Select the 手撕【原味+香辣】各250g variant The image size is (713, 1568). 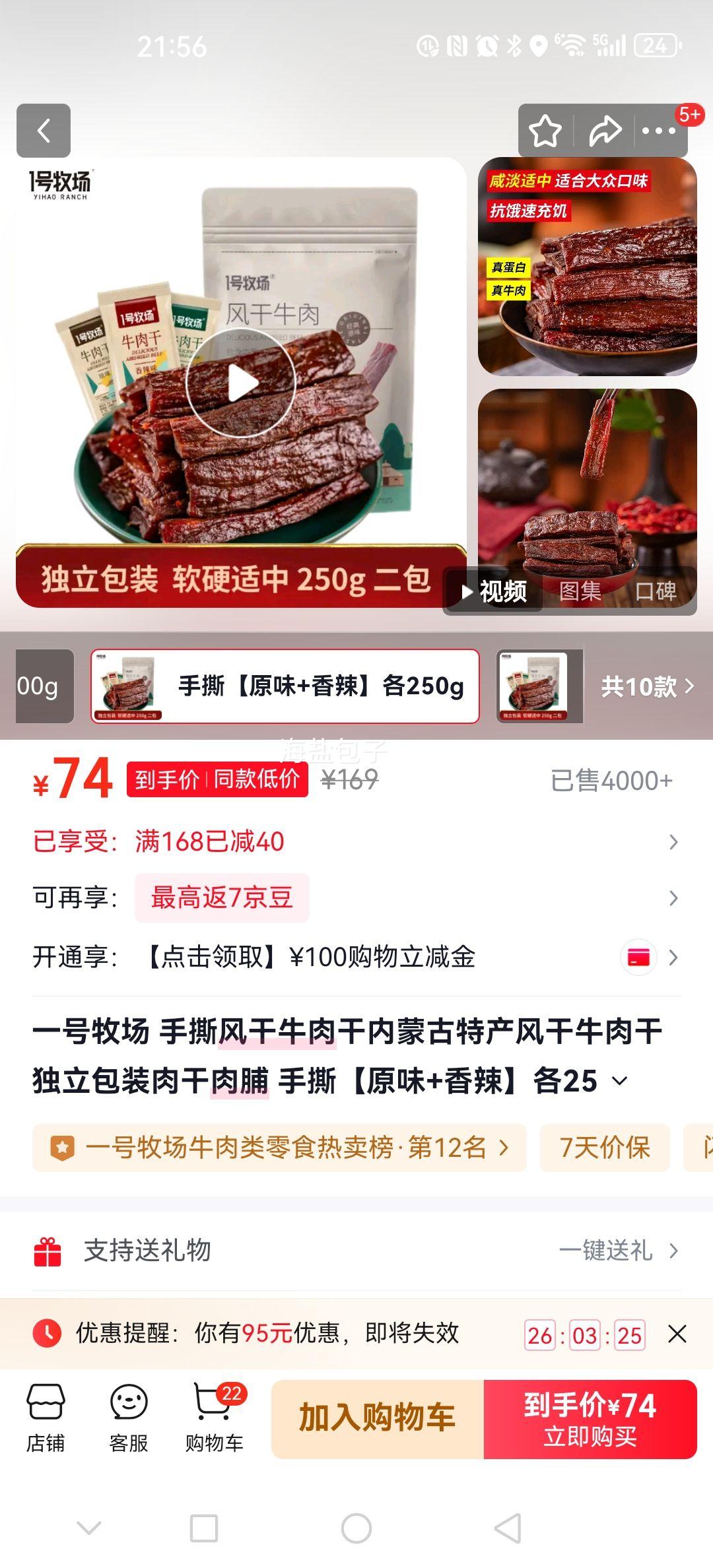click(285, 687)
